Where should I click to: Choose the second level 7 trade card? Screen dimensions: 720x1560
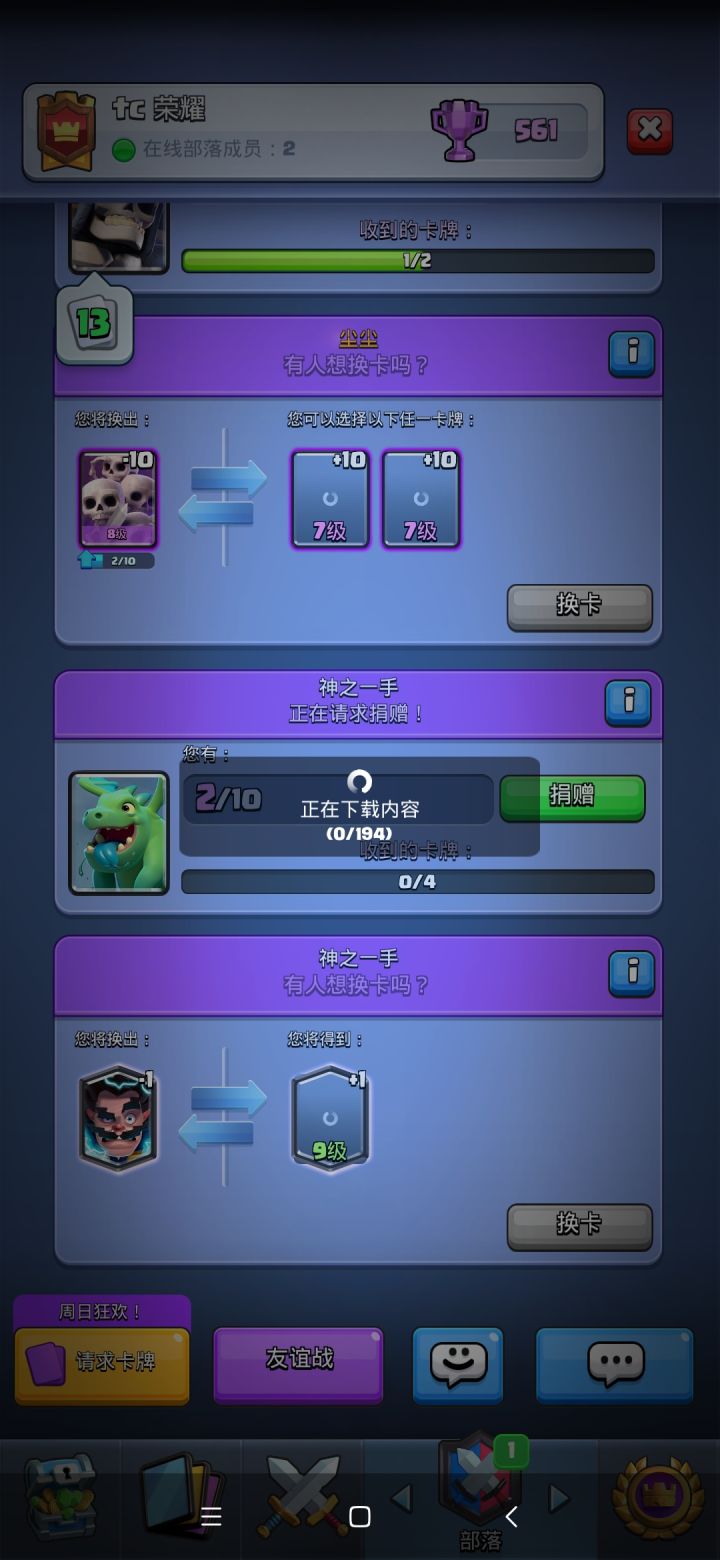(420, 497)
